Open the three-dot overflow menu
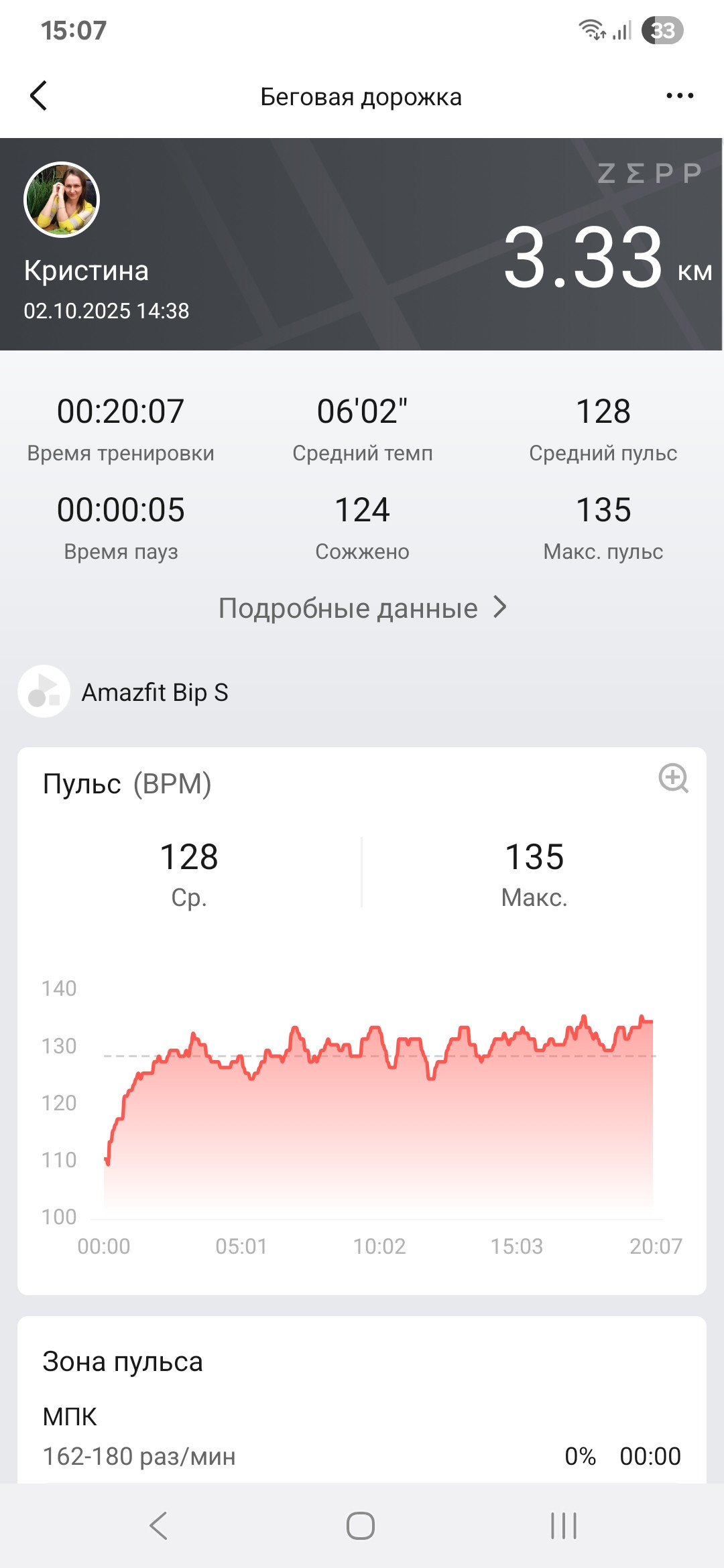The width and height of the screenshot is (724, 1568). point(680,96)
